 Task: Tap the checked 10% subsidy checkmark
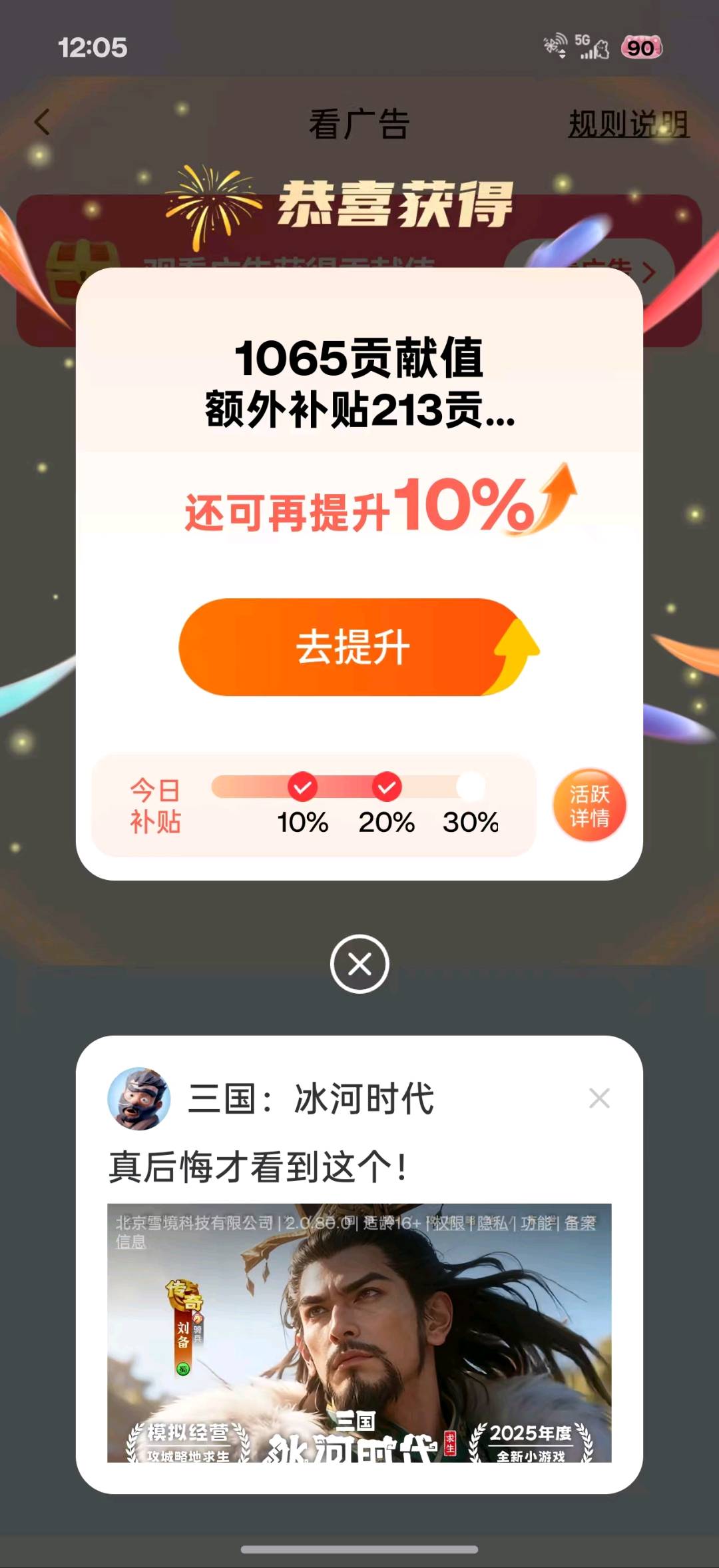303,787
